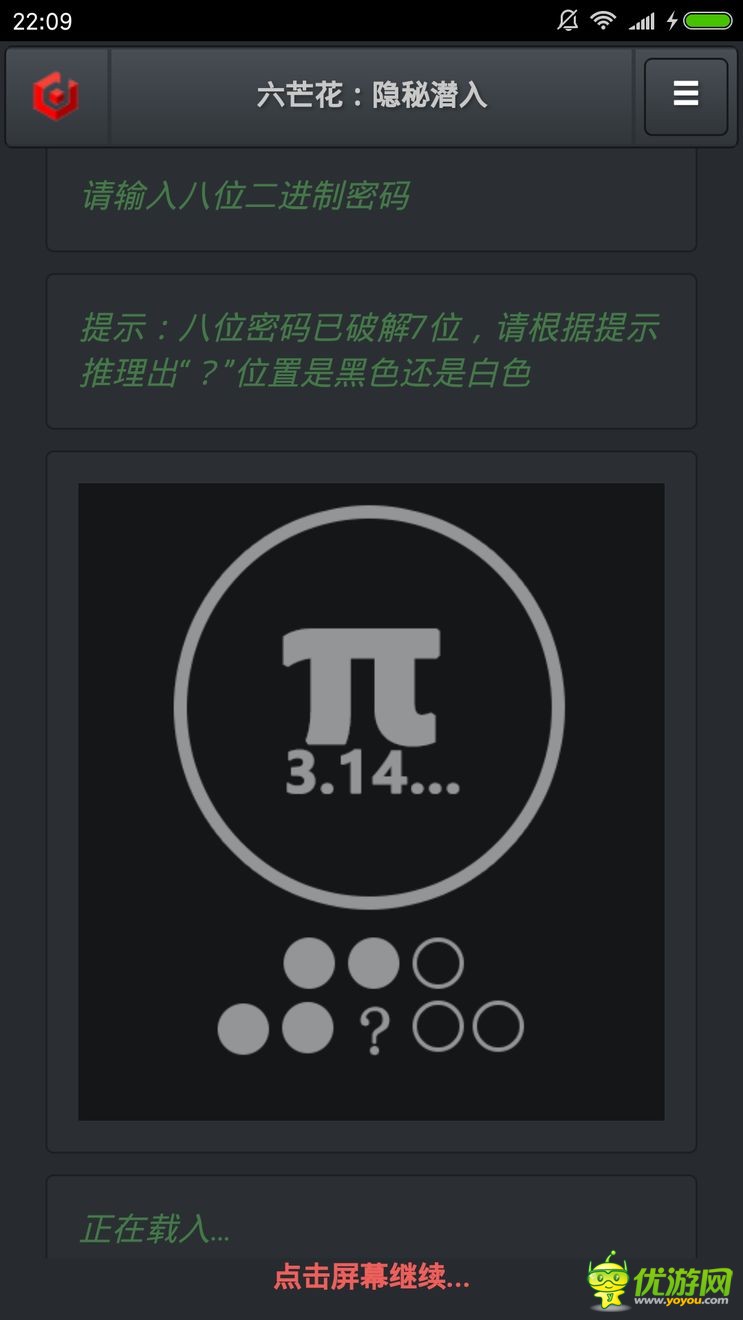Image resolution: width=743 pixels, height=1320 pixels.
Task: Tap the red cube logo button
Action: [x=56, y=96]
